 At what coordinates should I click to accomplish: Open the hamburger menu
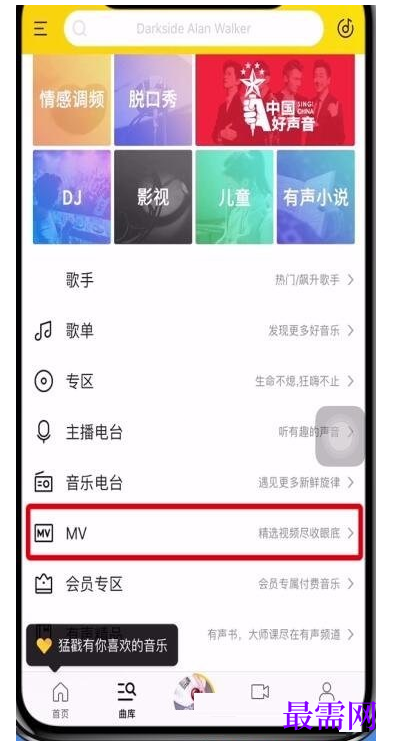(x=41, y=29)
